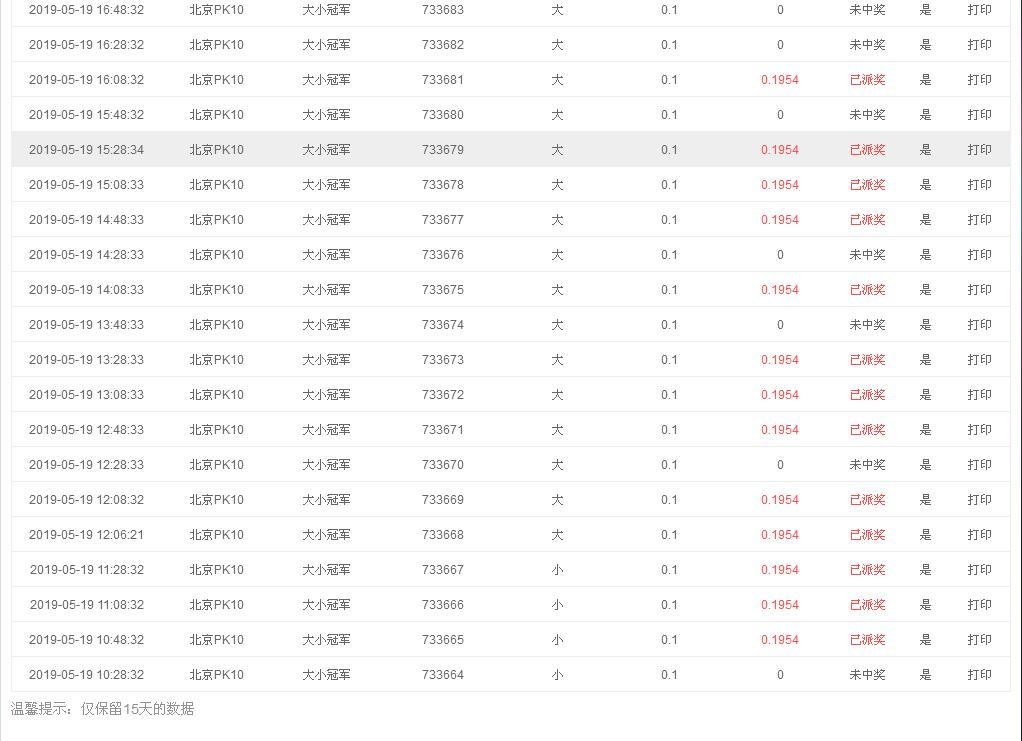Print the record of issue 733671

point(979,429)
